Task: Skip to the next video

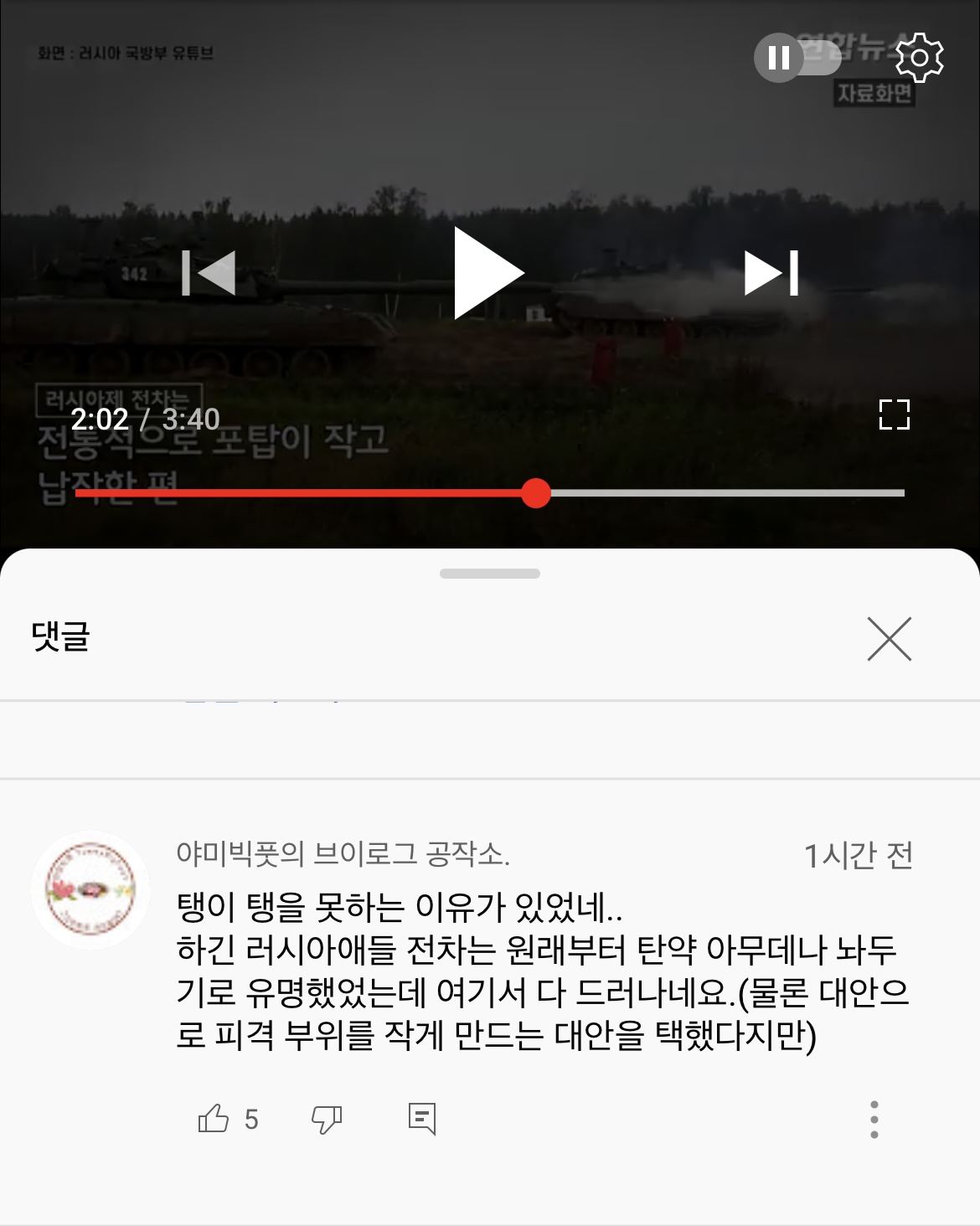Action: tap(771, 273)
